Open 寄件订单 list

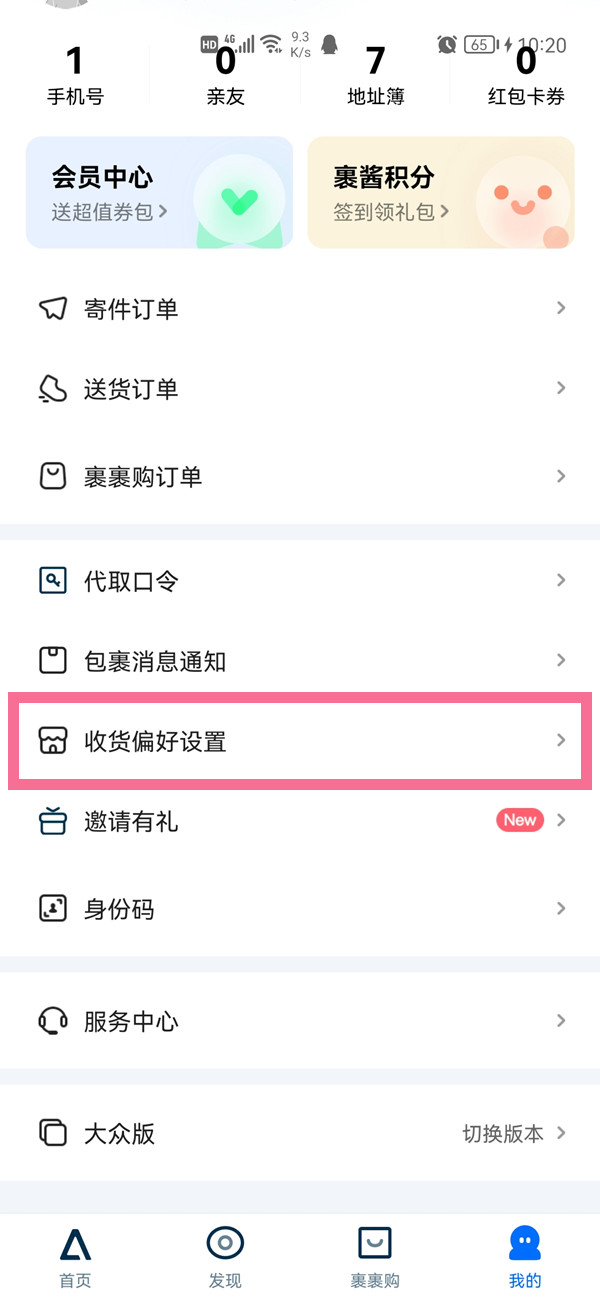tap(300, 308)
